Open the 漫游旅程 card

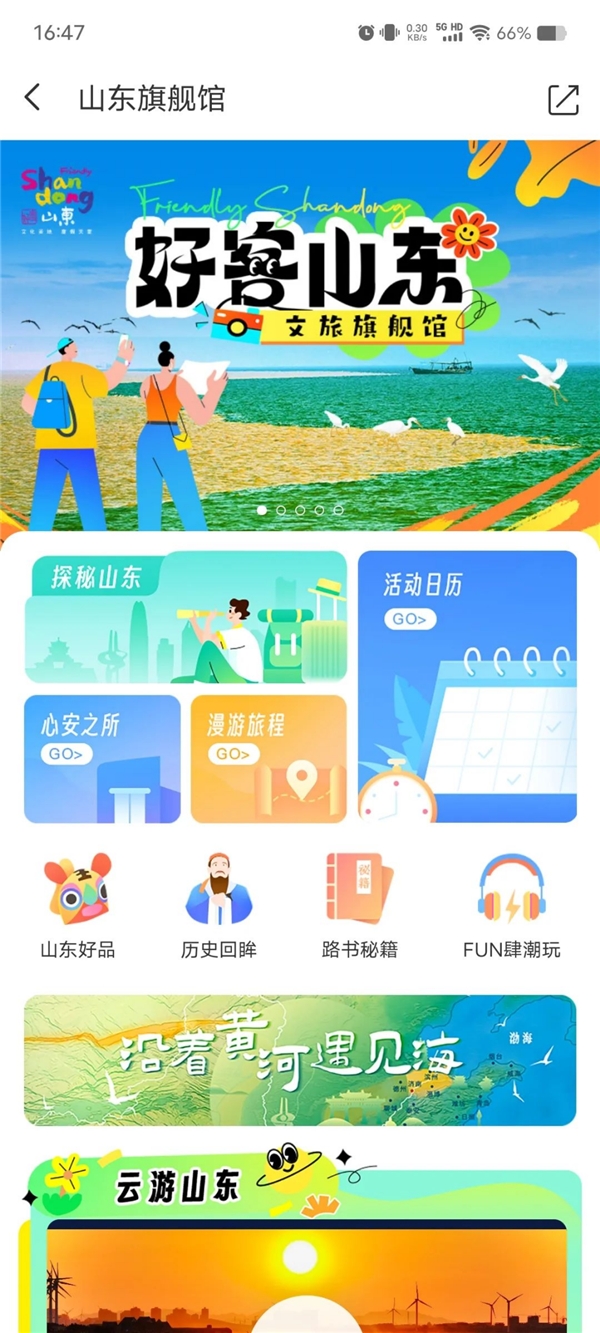click(268, 759)
